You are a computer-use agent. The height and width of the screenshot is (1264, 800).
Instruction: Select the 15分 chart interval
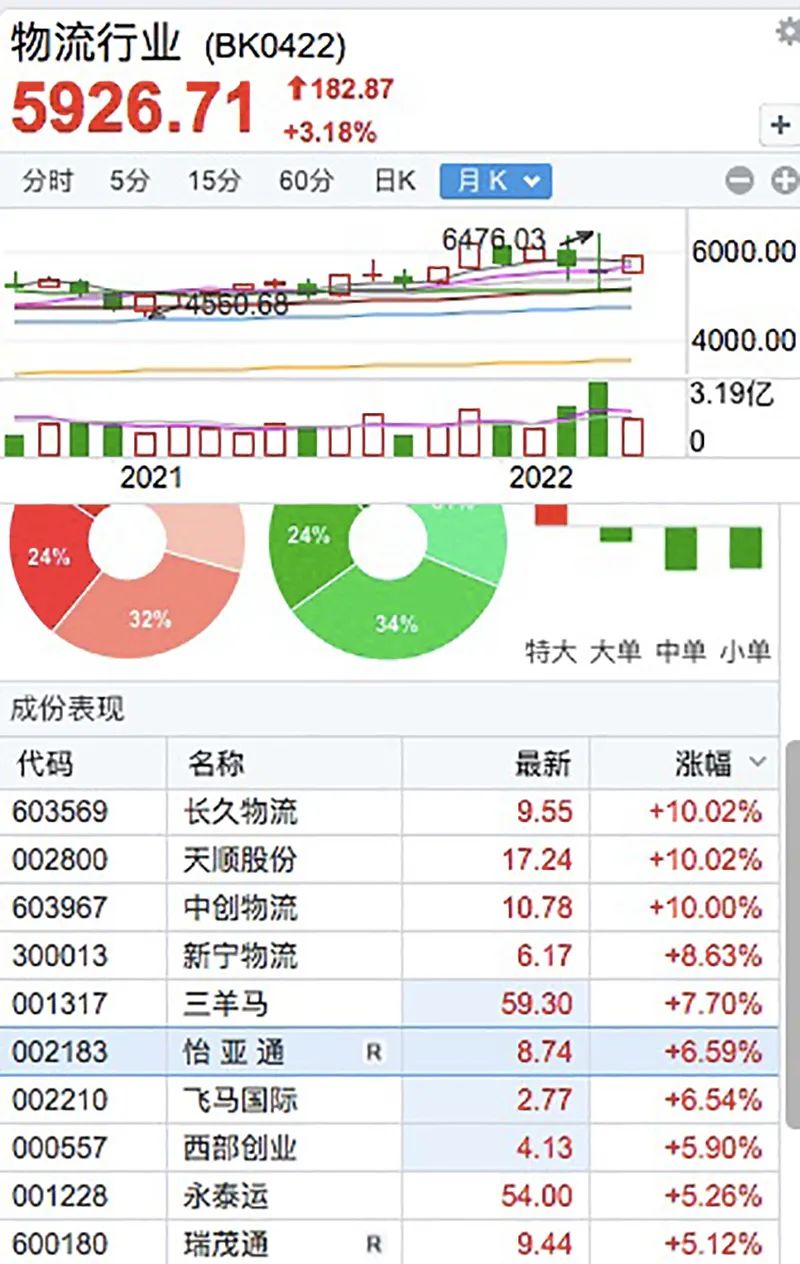coord(214,181)
